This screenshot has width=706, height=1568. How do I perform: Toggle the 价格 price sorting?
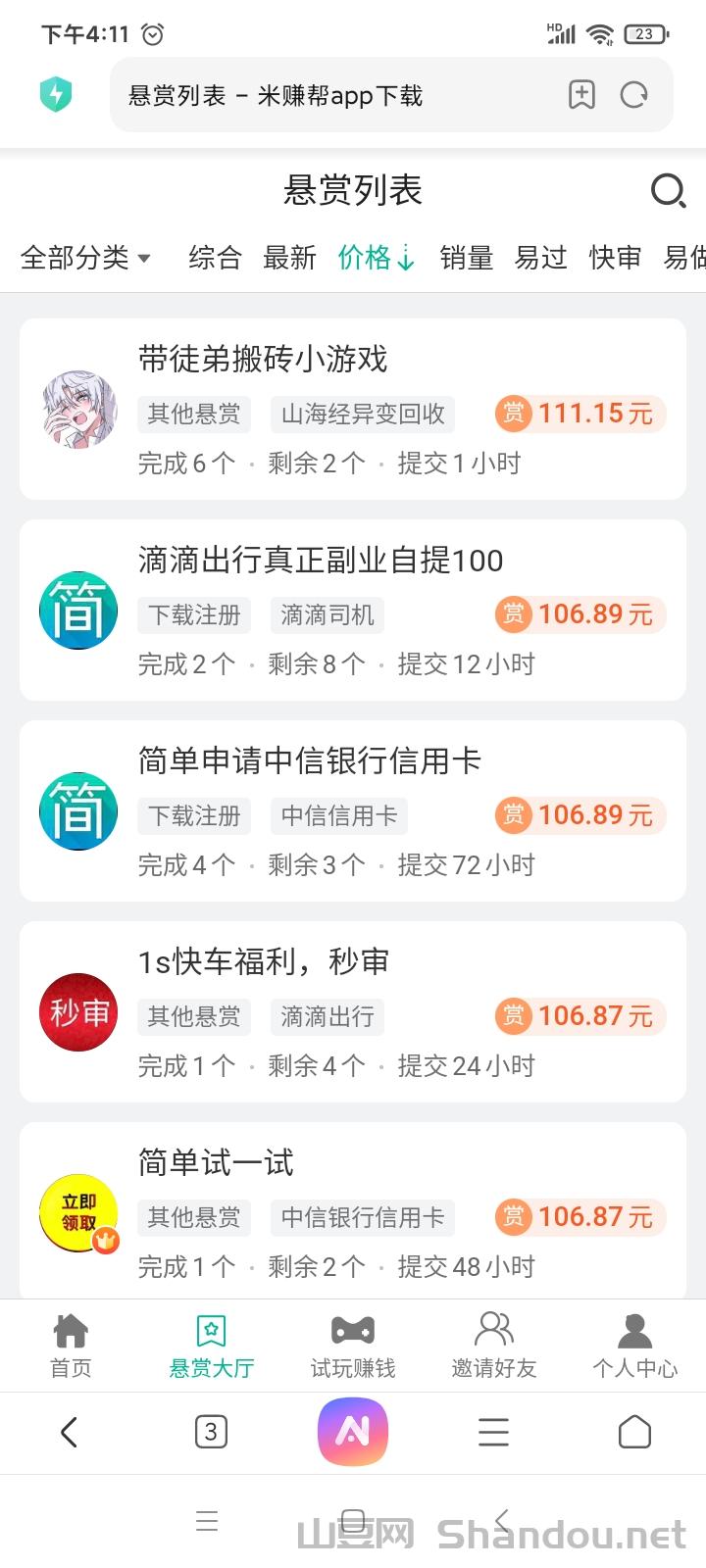point(377,258)
